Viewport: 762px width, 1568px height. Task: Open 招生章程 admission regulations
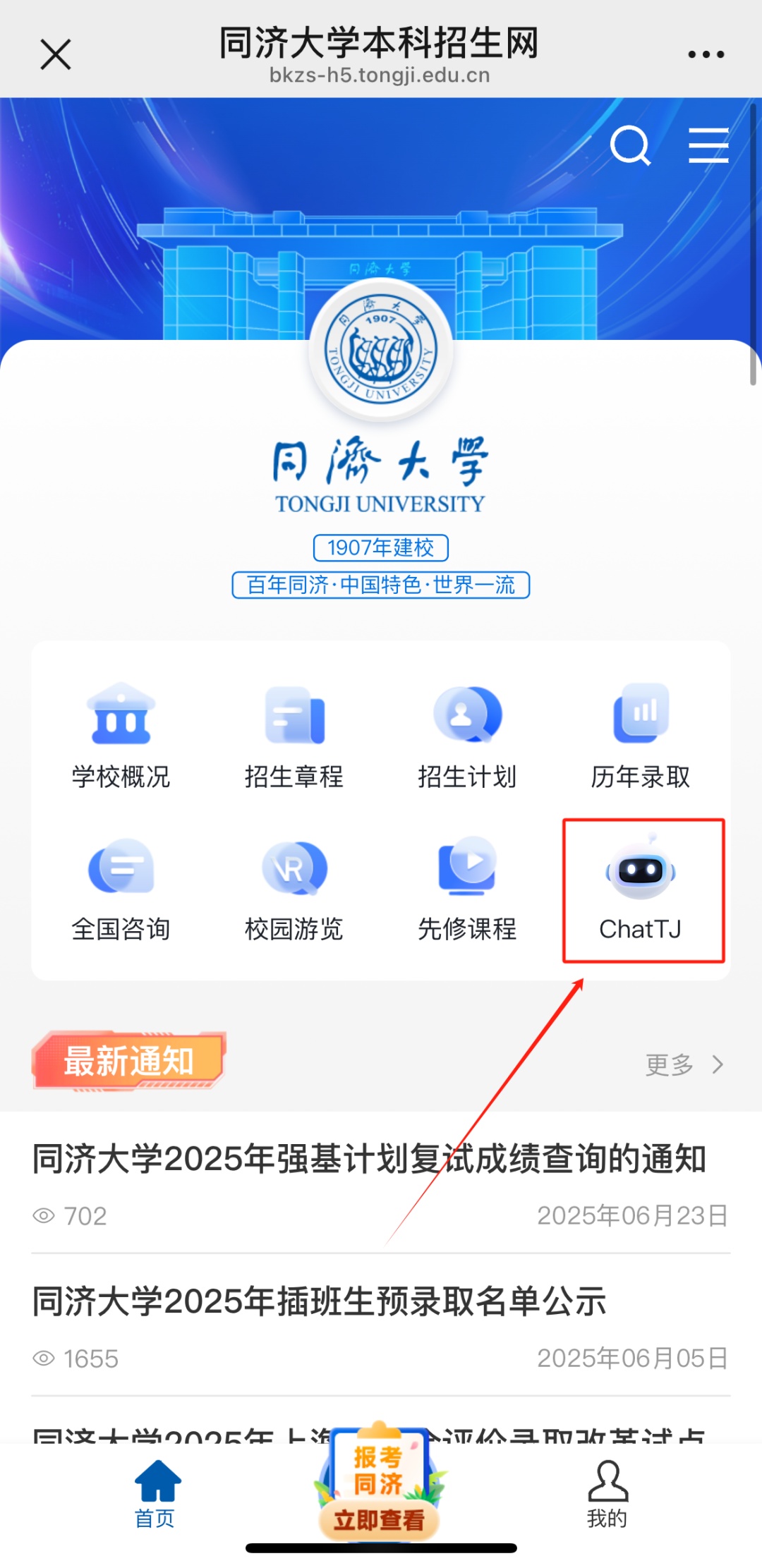pyautogui.click(x=294, y=736)
